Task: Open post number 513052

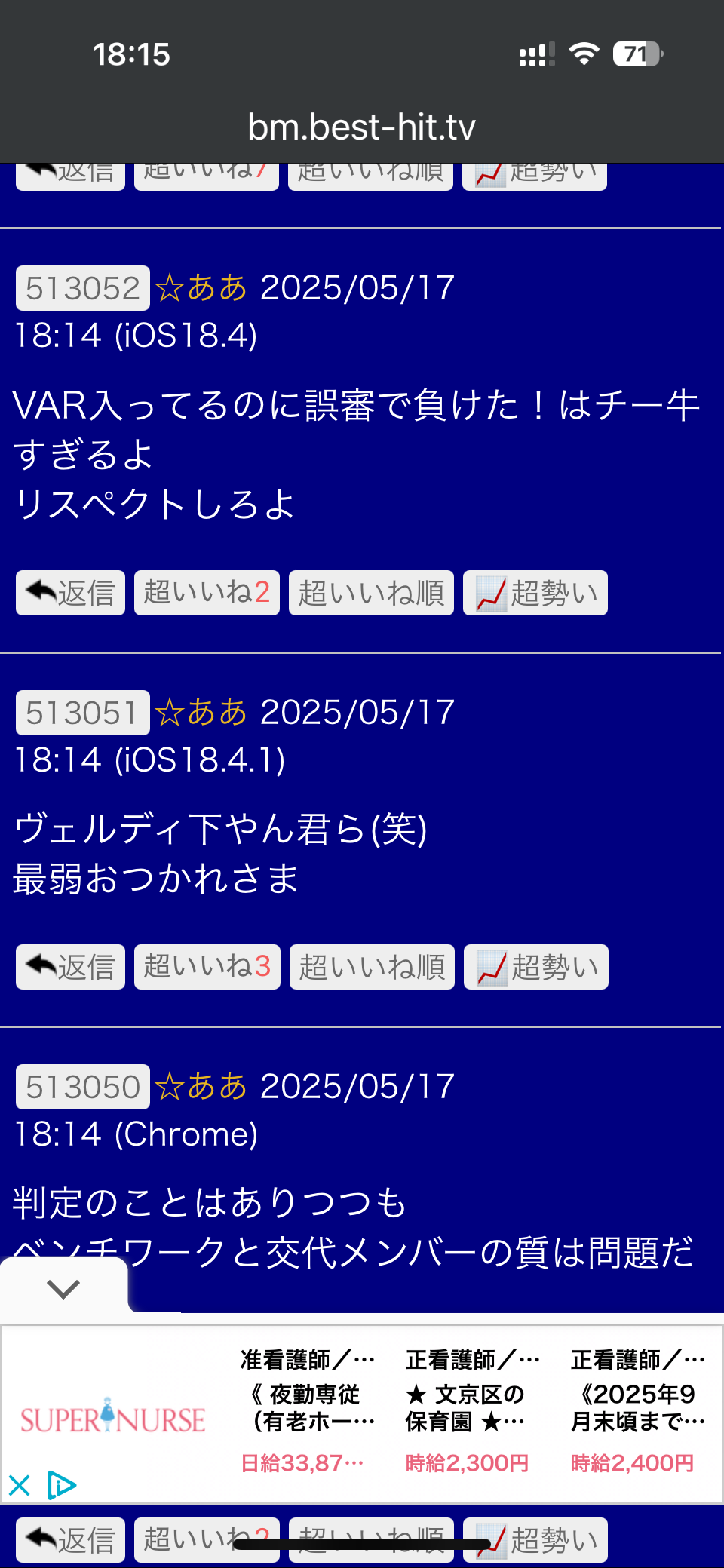Action: pos(83,288)
